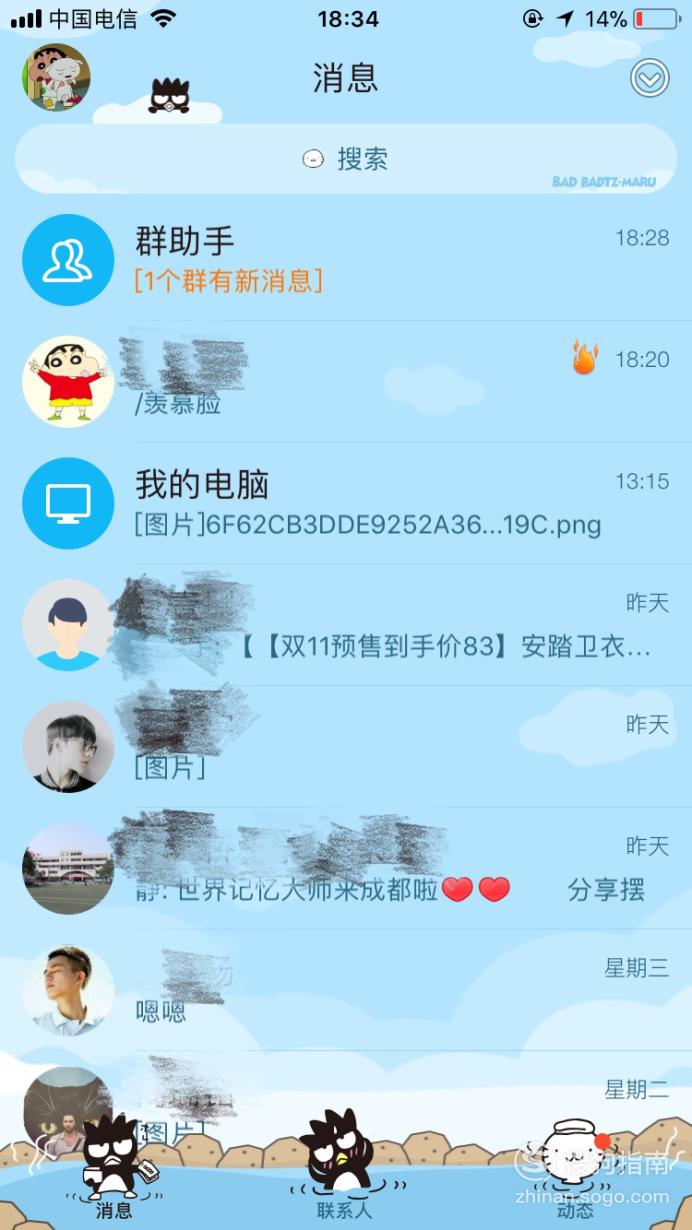Tap the 搜索 search box
Screen dimensions: 692x1230
(x=346, y=159)
